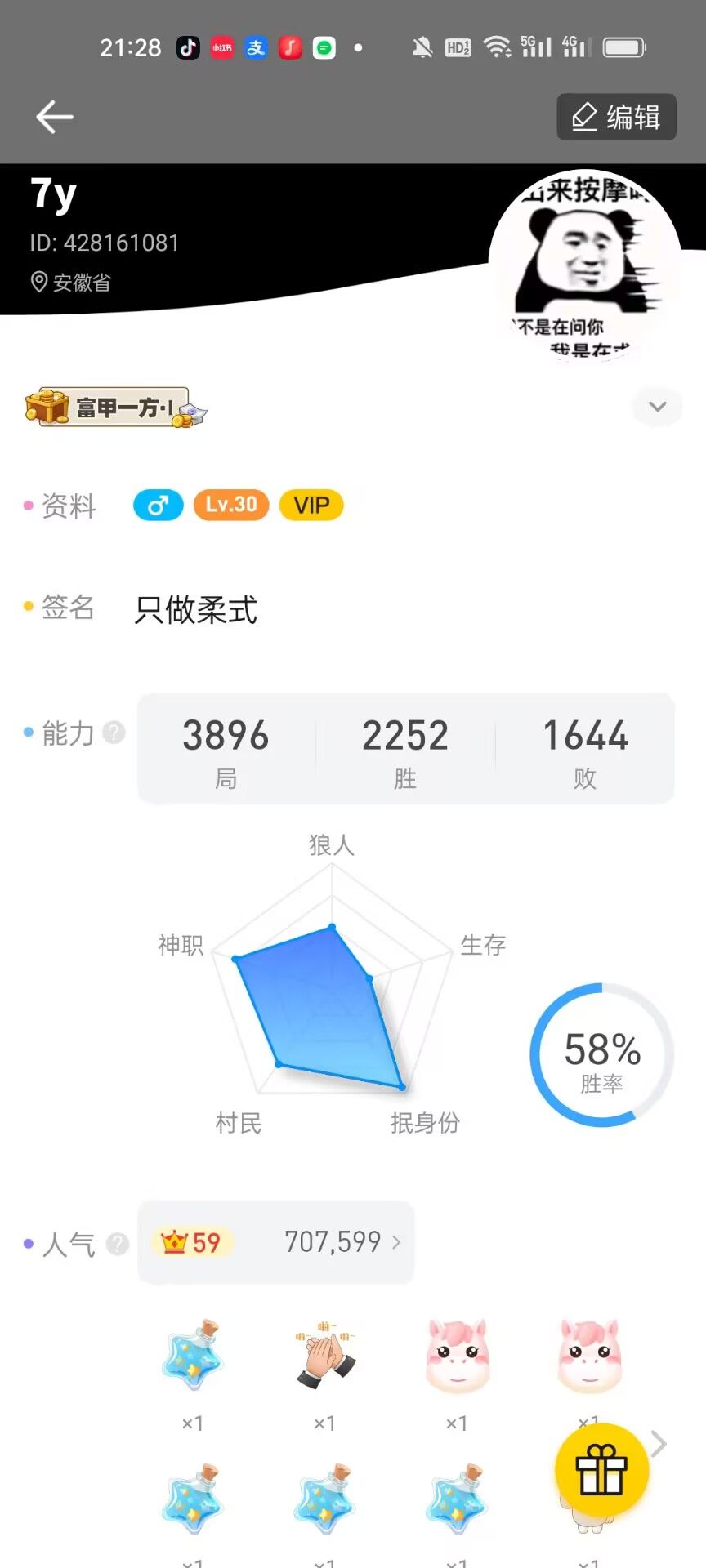Image resolution: width=706 pixels, height=1568 pixels.
Task: Tap the back arrow to return
Action: point(54,117)
